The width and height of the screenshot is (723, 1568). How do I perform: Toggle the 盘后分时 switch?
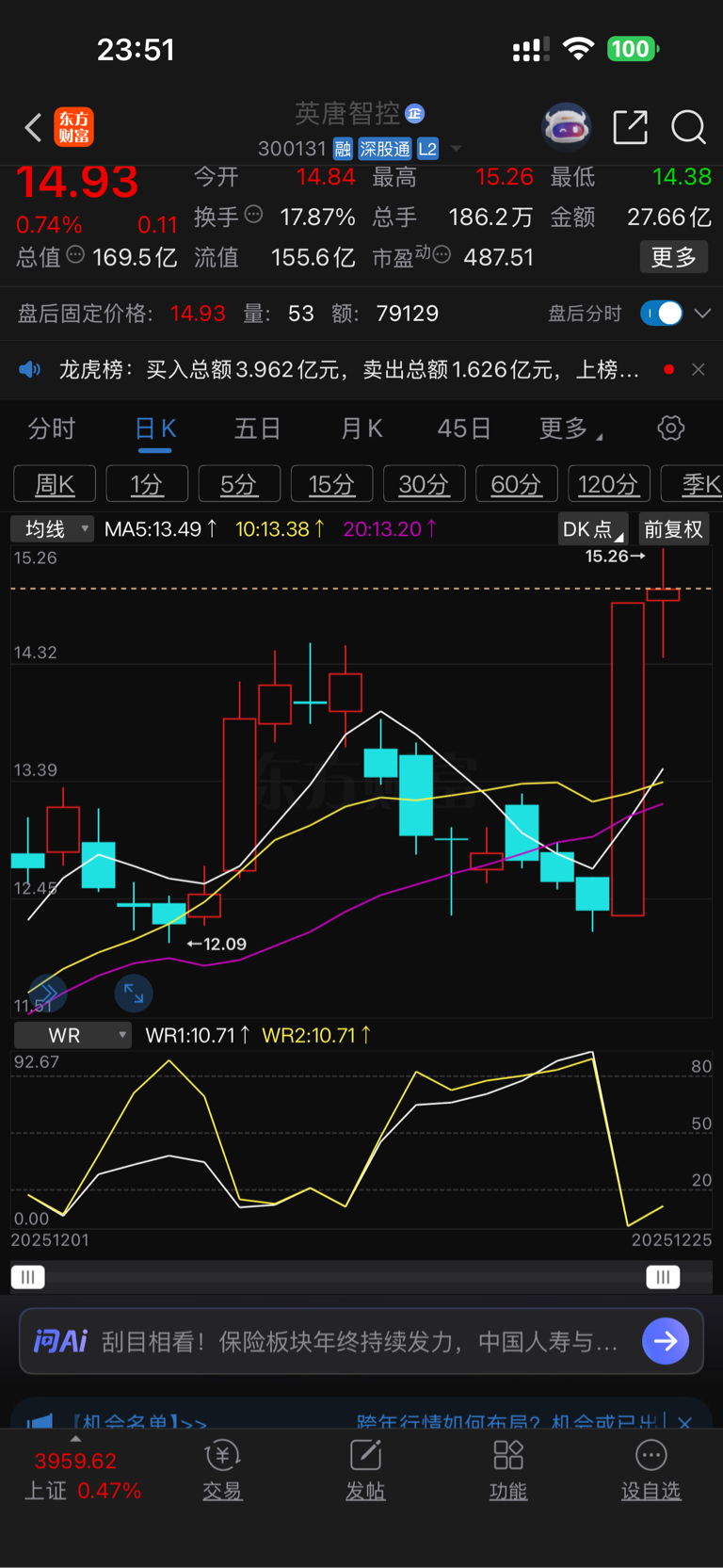(662, 314)
